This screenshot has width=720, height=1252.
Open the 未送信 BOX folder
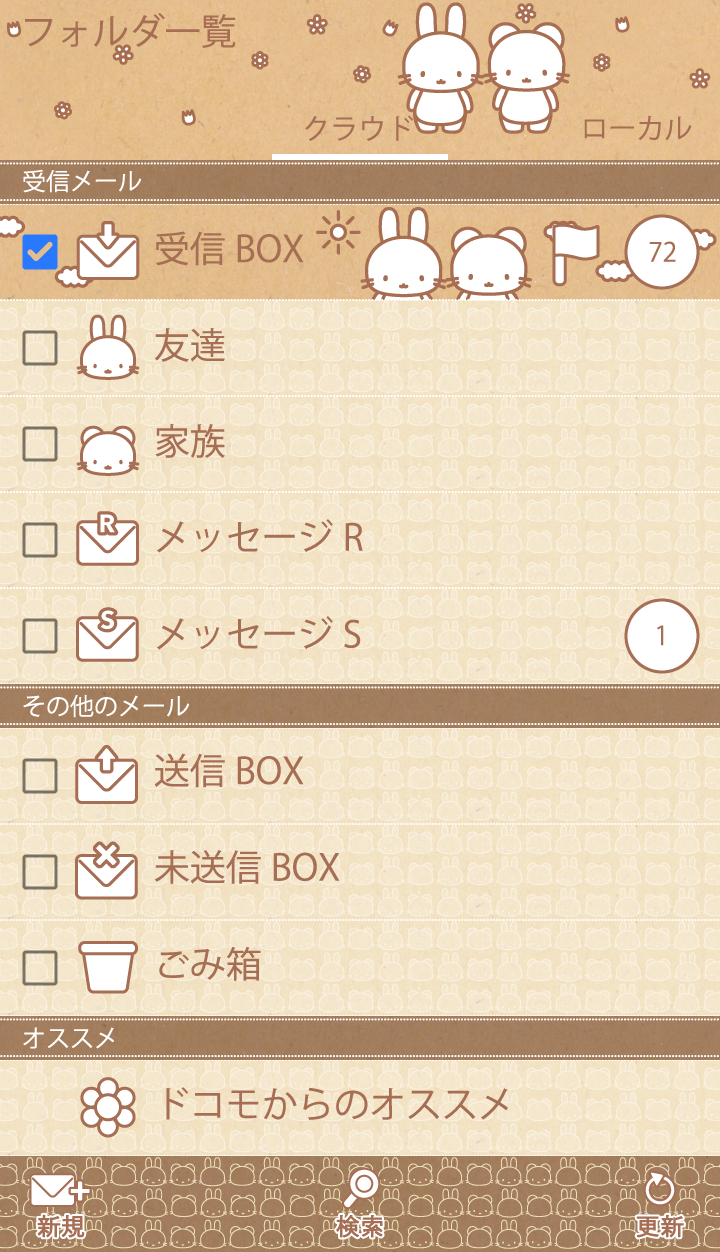(x=246, y=868)
